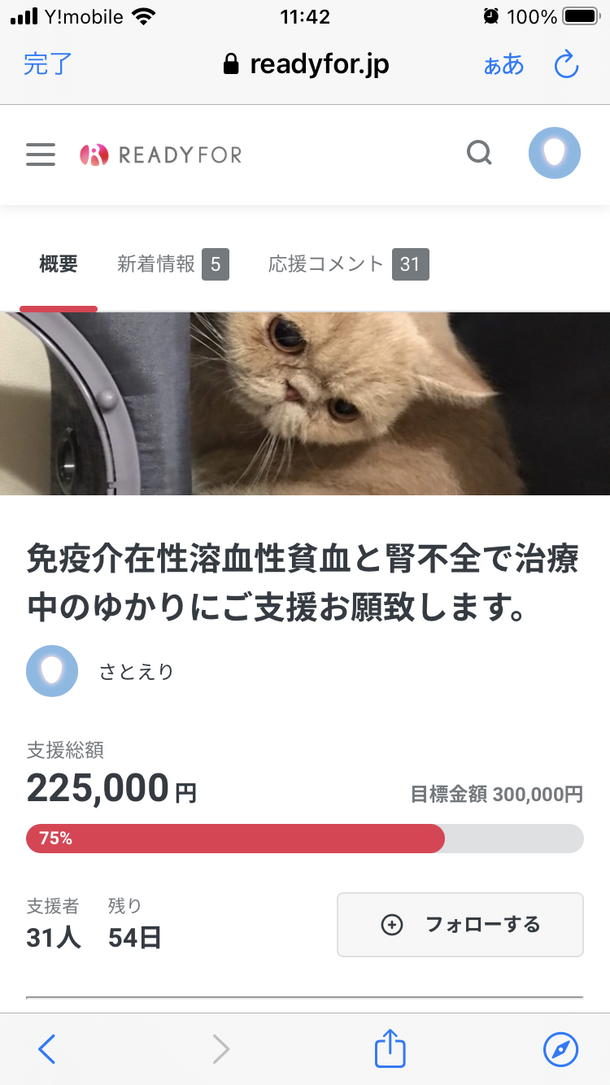Switch to the 応援コメント tab
Viewport: 610px width, 1085px height.
pos(347,265)
